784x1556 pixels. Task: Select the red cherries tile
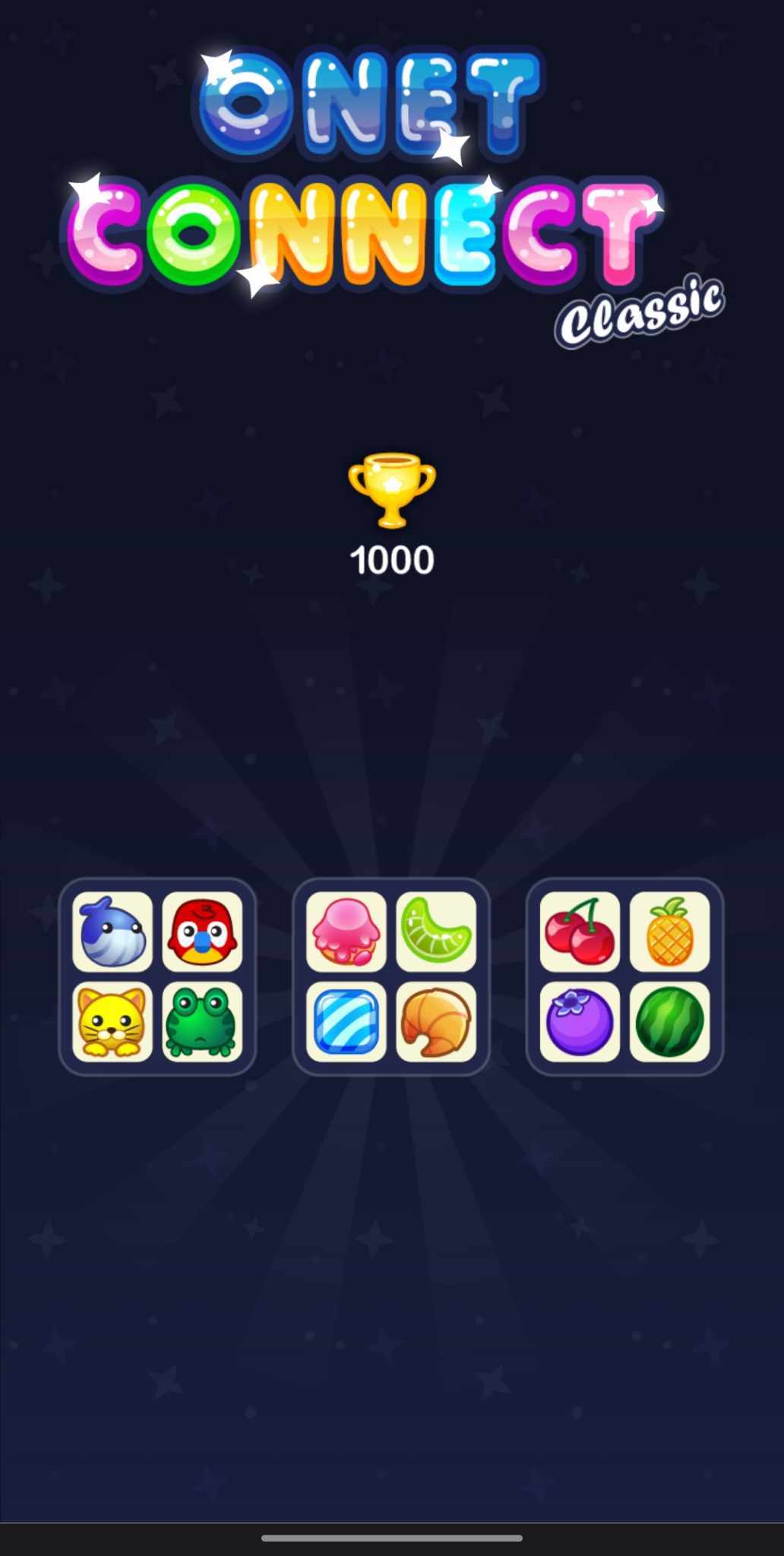580,932
